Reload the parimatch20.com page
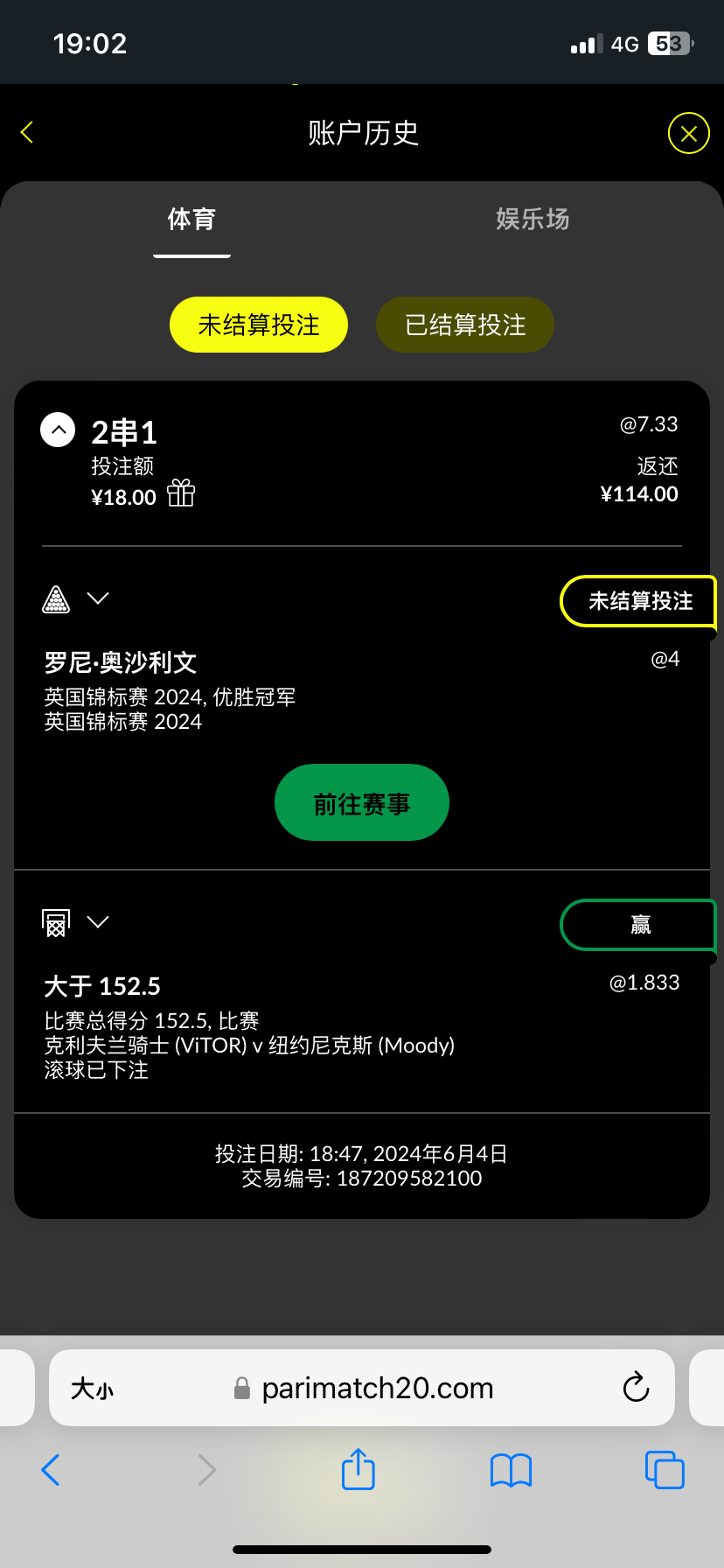This screenshot has height=1568, width=724. click(x=636, y=1387)
